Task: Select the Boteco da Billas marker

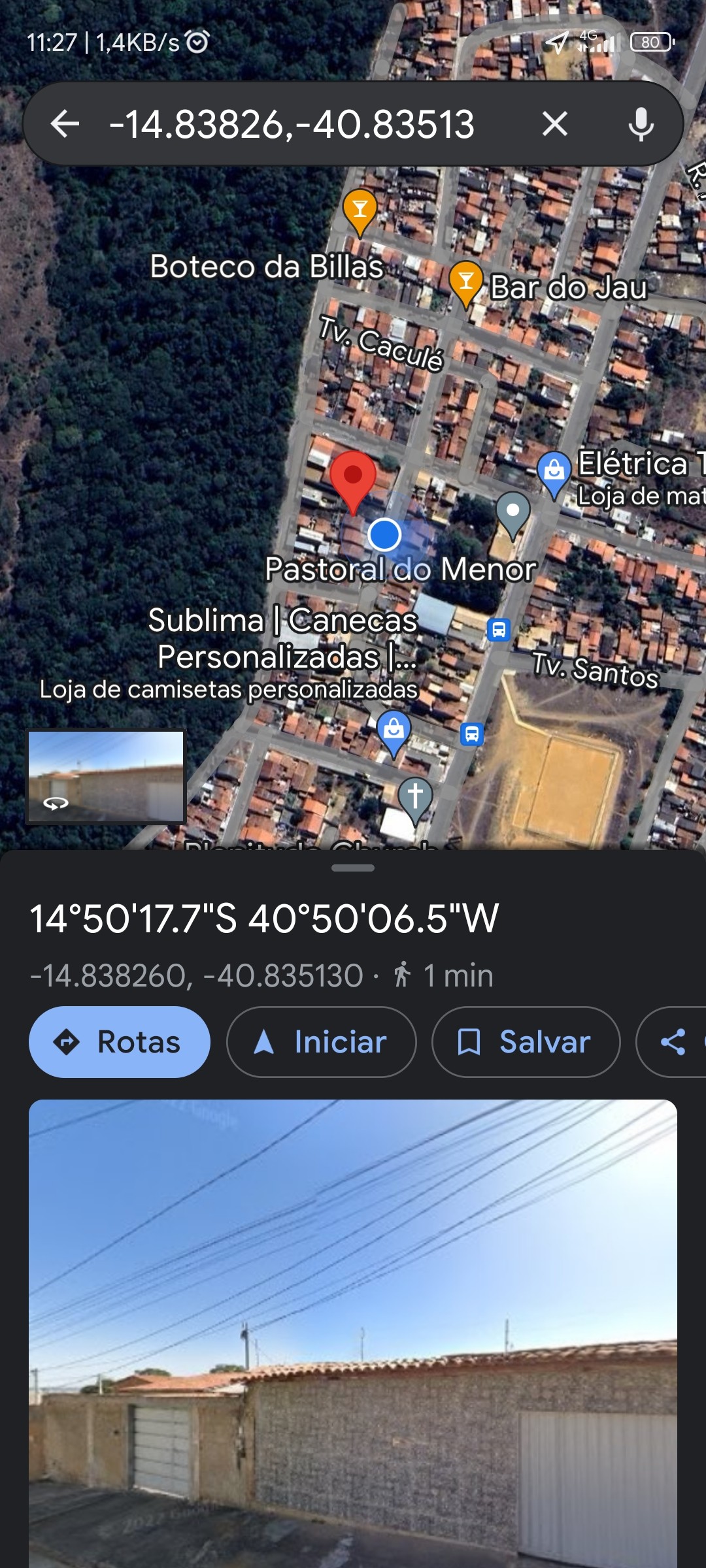Action: [x=360, y=210]
